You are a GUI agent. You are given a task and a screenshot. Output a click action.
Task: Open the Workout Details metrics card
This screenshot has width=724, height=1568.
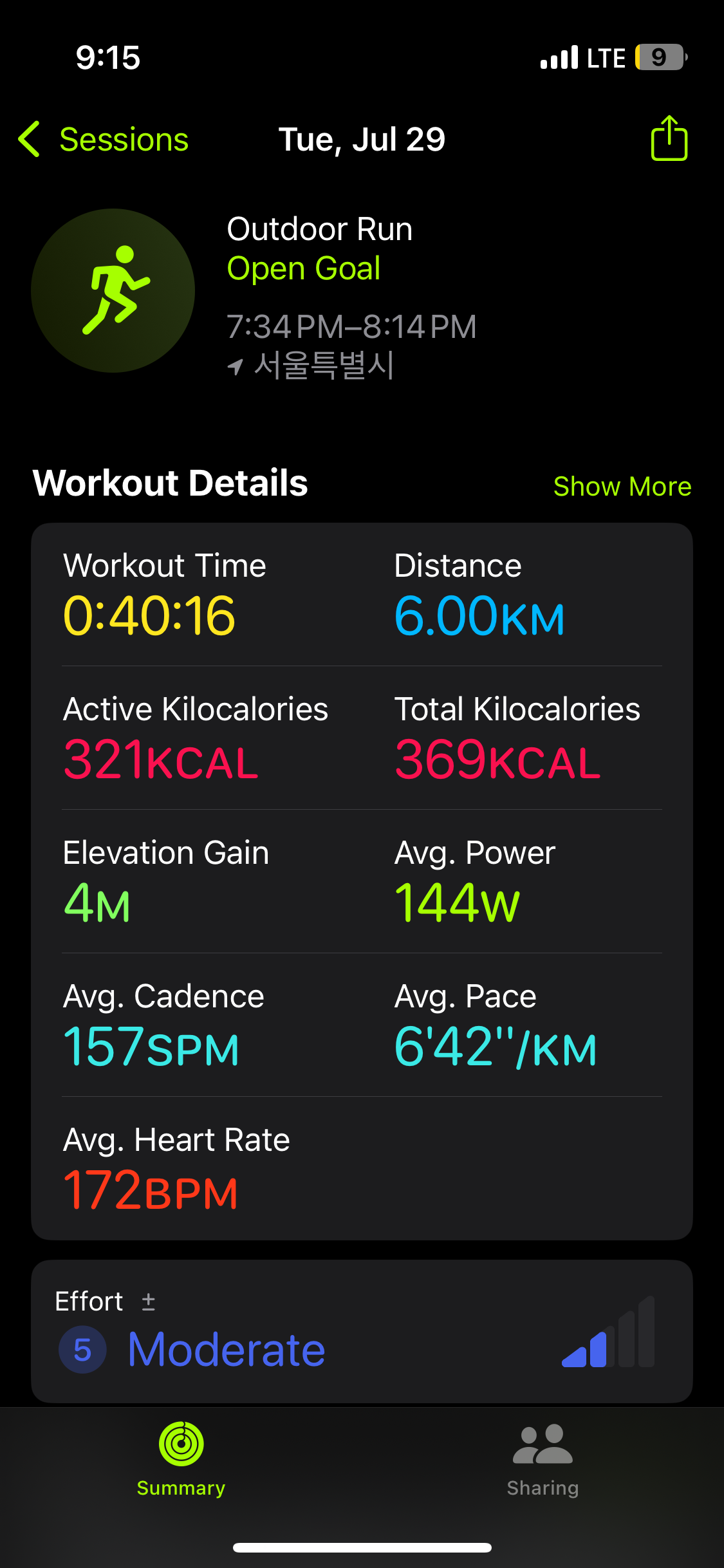pyautogui.click(x=362, y=881)
